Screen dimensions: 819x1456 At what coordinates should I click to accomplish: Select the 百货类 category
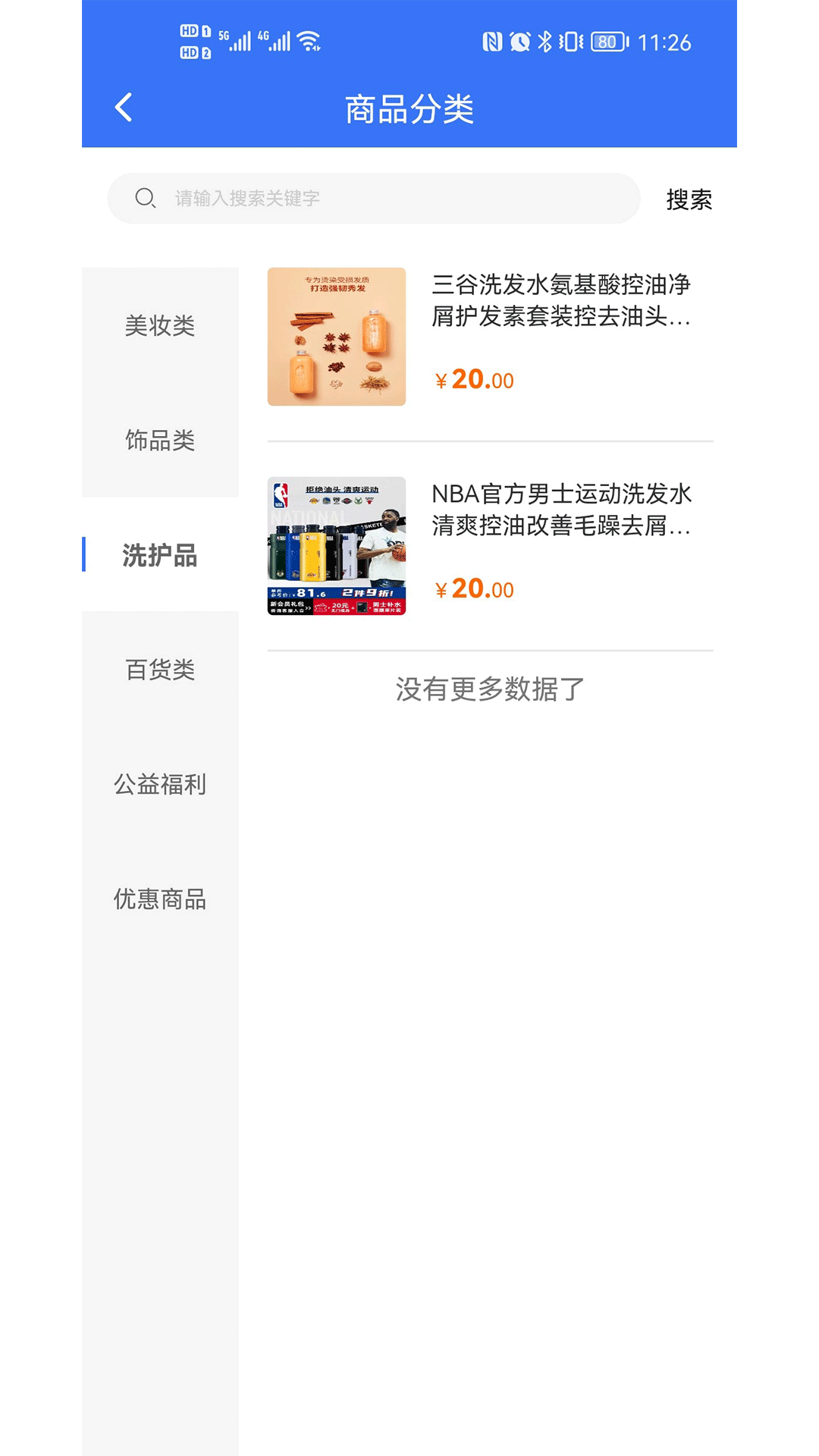coord(159,670)
